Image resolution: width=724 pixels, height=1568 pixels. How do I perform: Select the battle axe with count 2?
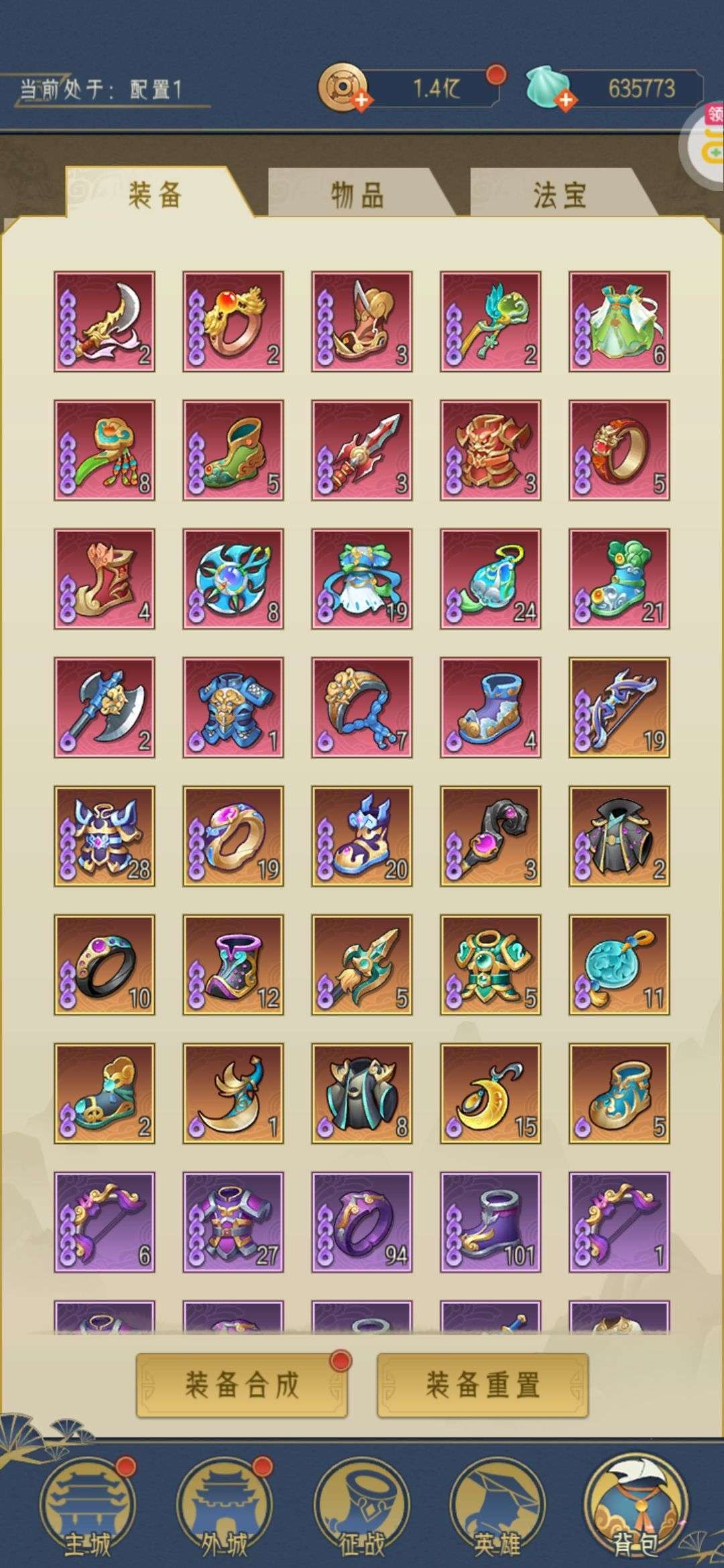pyautogui.click(x=105, y=708)
